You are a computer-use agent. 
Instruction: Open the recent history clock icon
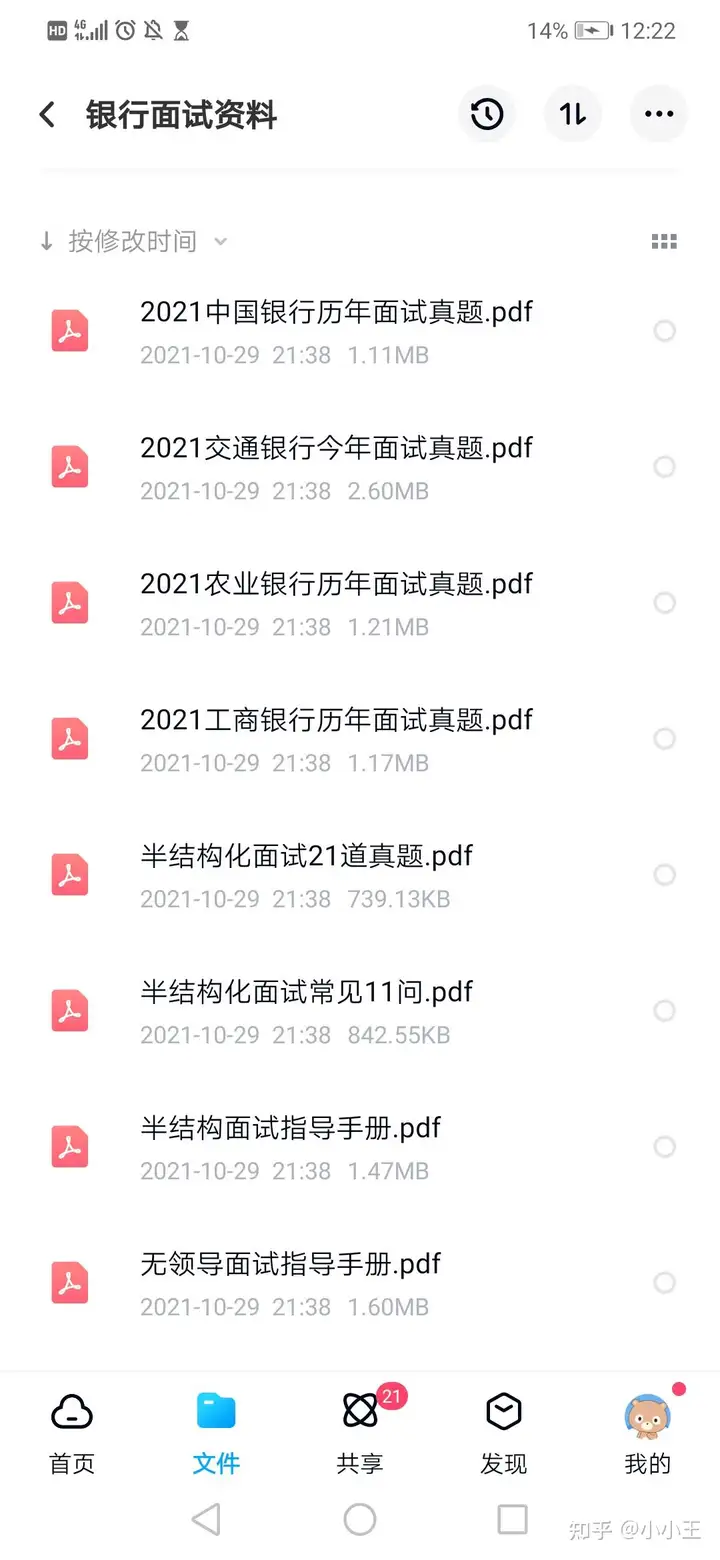tap(487, 114)
